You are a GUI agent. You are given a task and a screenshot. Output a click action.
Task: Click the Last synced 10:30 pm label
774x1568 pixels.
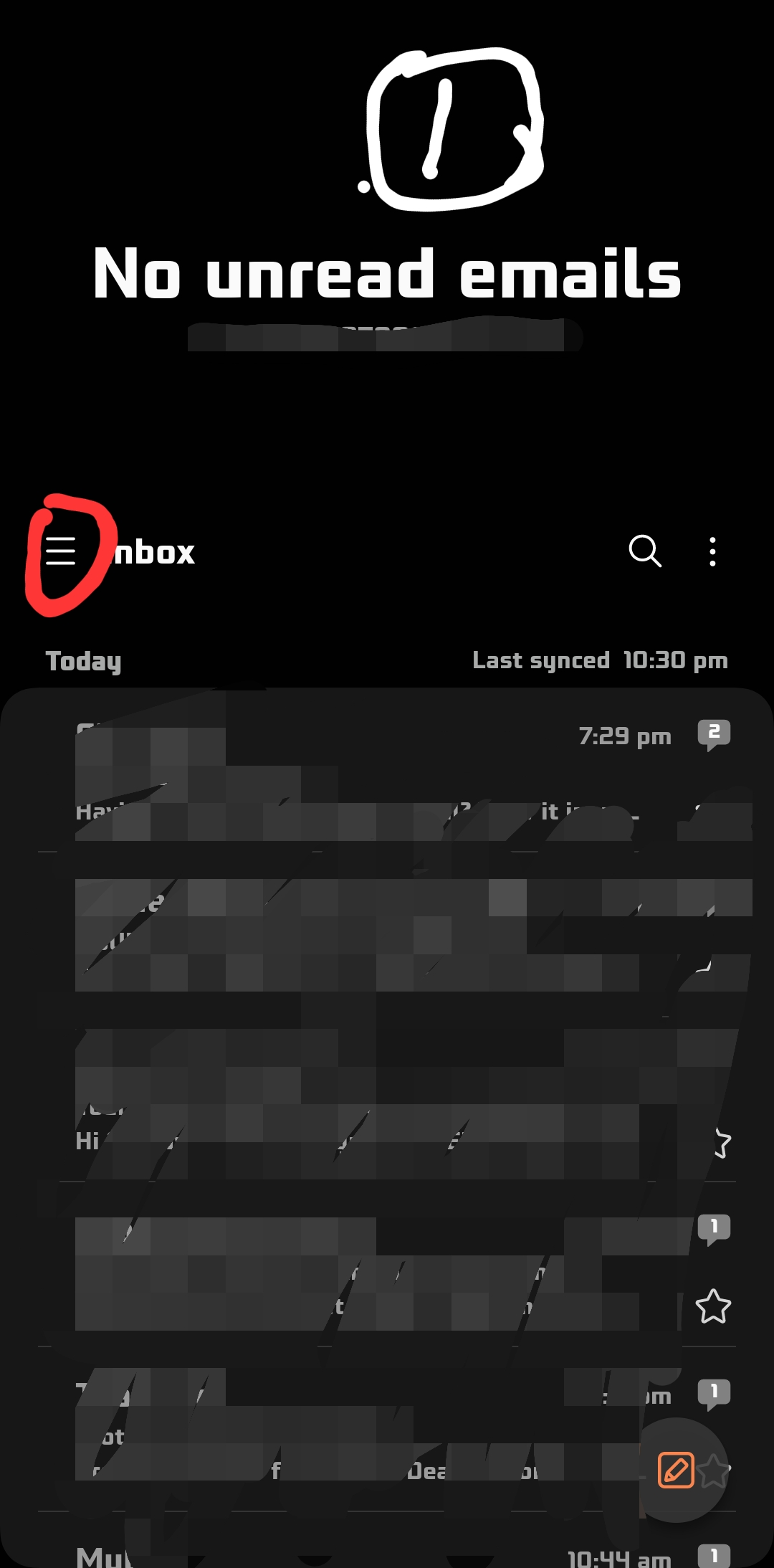(x=602, y=660)
